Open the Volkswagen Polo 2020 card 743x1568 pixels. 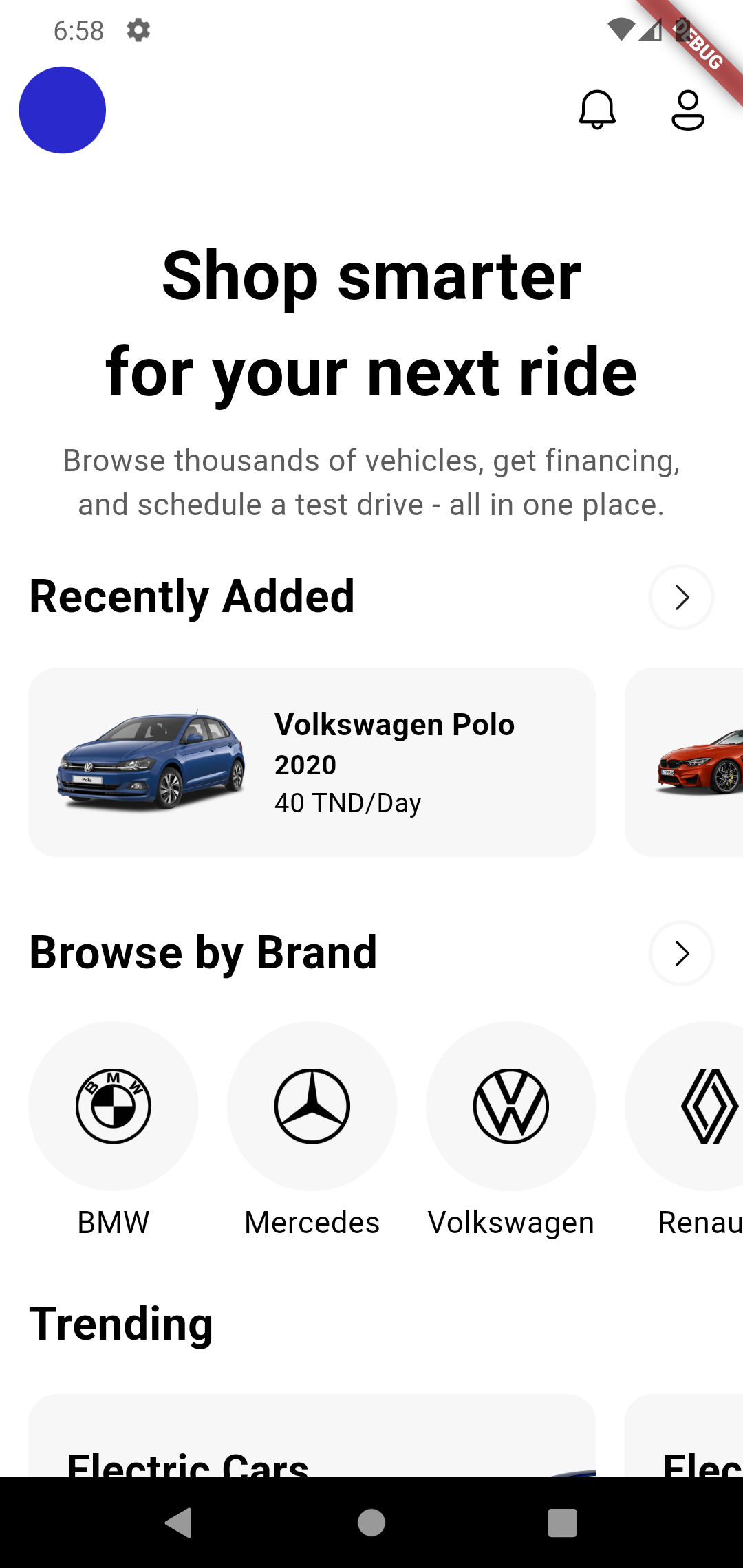[x=312, y=762]
